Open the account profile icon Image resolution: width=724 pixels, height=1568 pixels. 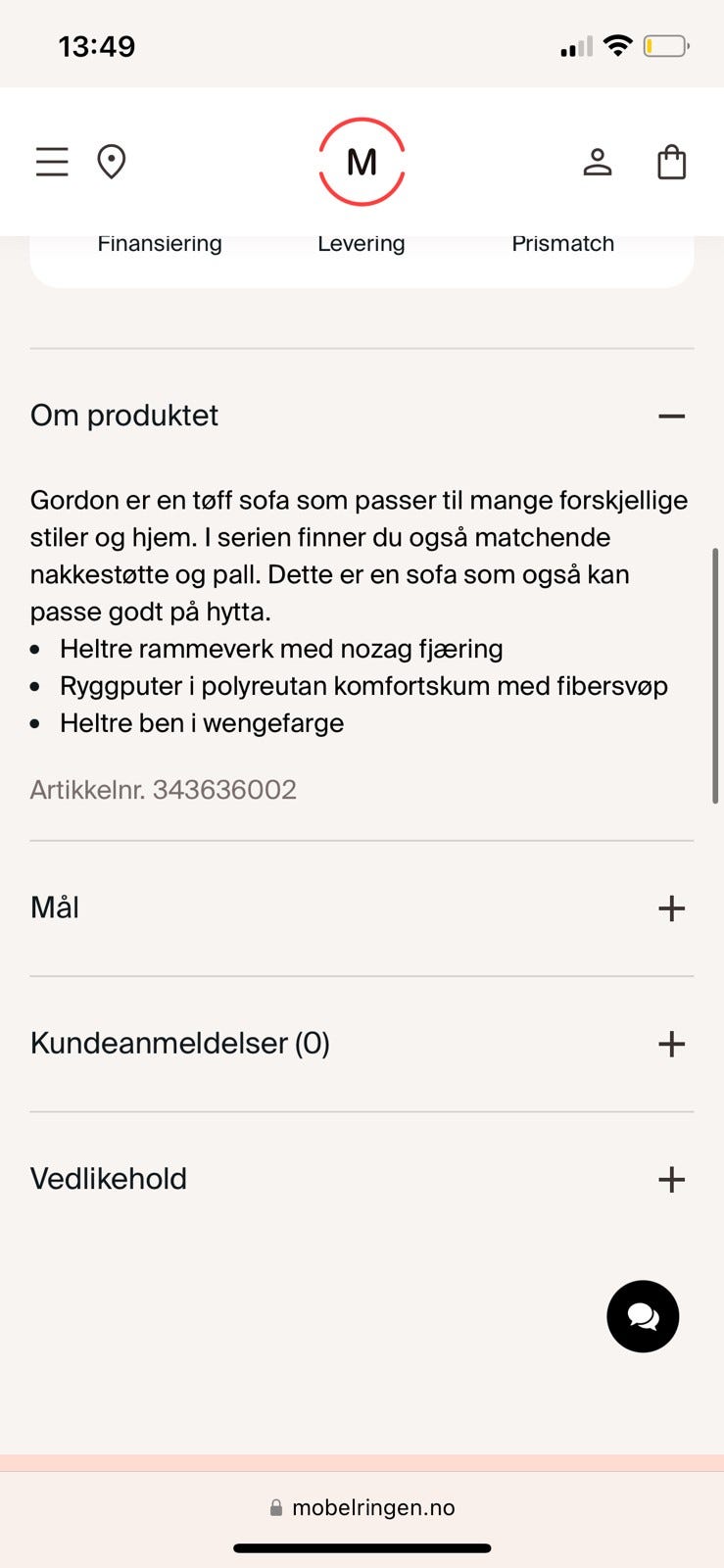click(598, 162)
